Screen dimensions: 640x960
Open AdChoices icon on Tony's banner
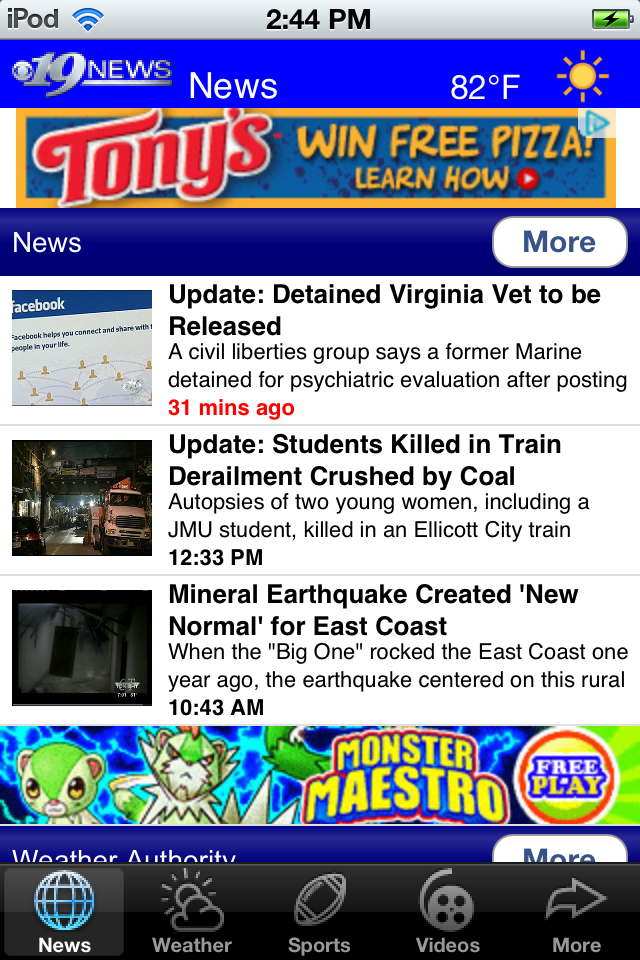tap(597, 123)
